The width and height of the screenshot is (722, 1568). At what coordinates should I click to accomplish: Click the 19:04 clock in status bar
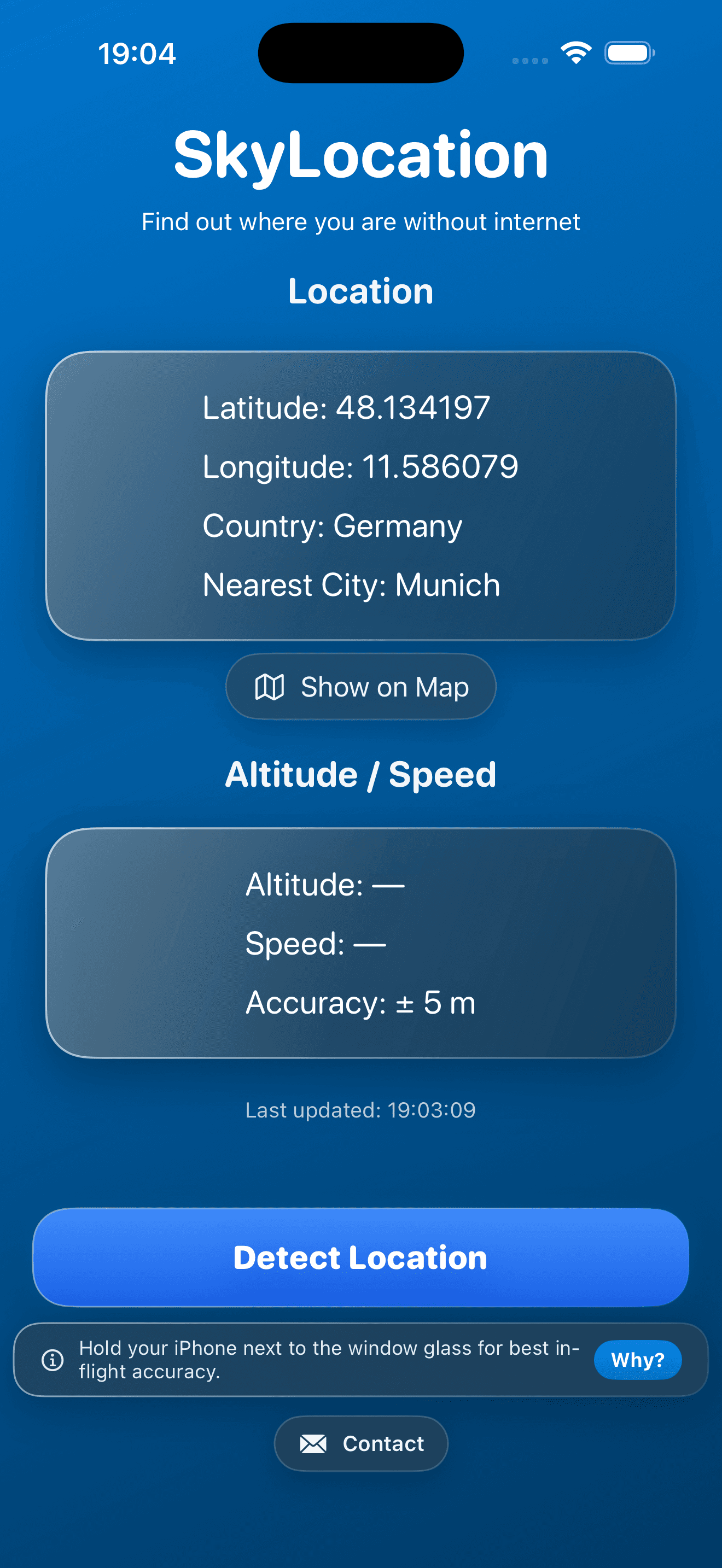[x=138, y=53]
